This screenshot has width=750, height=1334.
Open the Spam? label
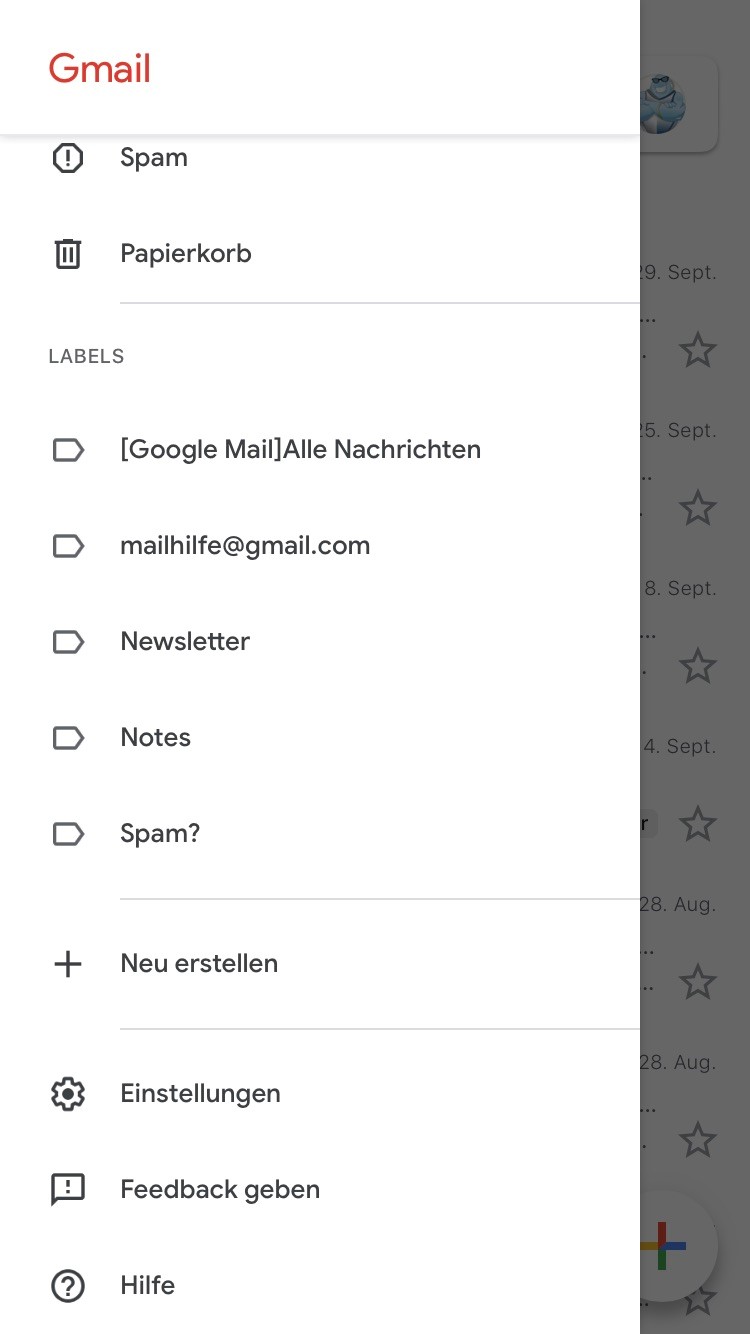tap(320, 834)
